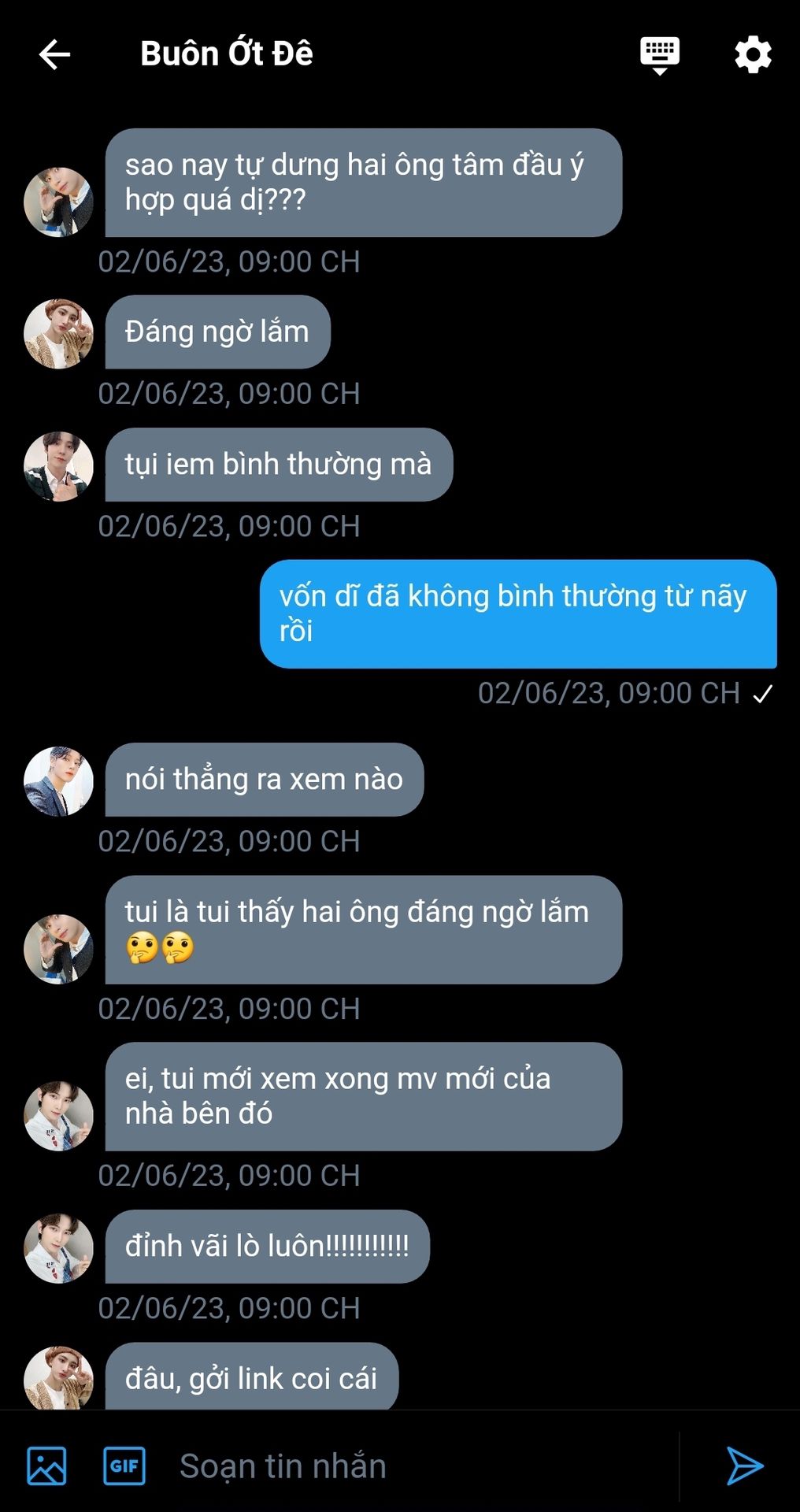Hide the keyboard with the keyboard icon
800x1512 pixels.
659,54
